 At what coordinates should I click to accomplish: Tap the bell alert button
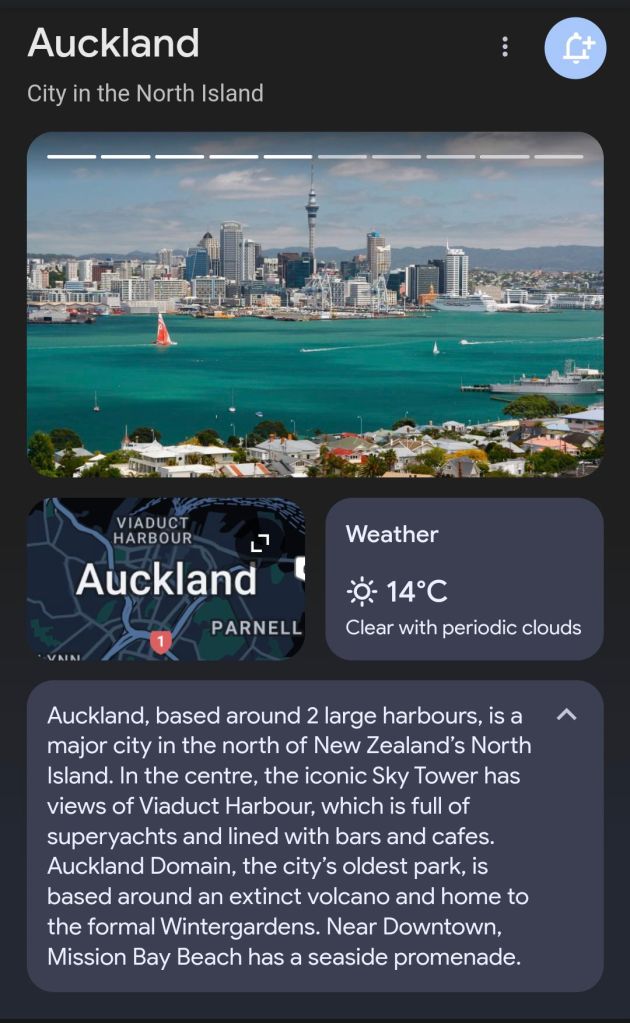575,48
